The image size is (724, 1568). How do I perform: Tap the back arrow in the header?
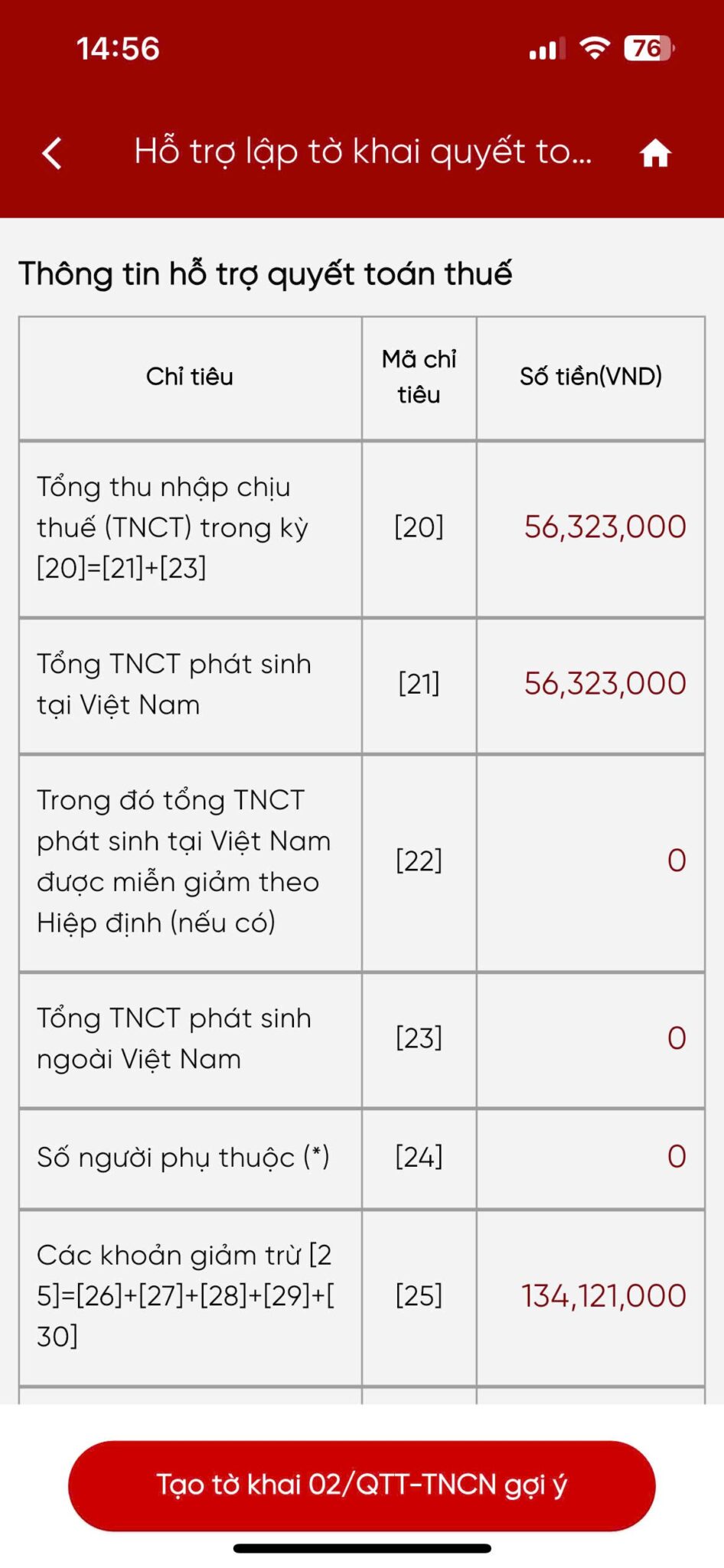tap(51, 153)
